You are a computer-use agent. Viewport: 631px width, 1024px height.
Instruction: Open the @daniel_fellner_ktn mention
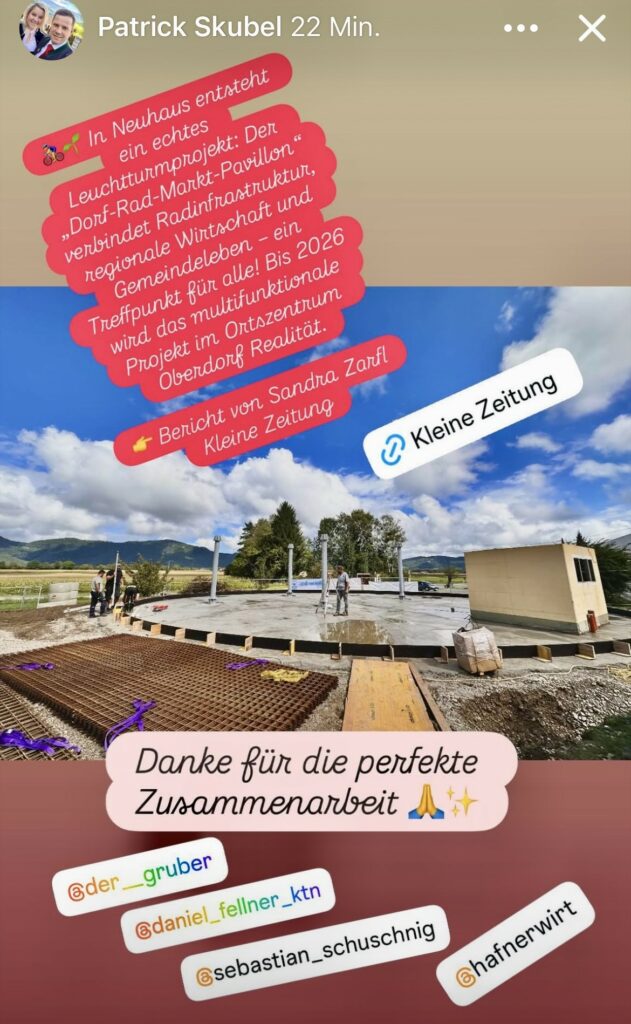(227, 910)
